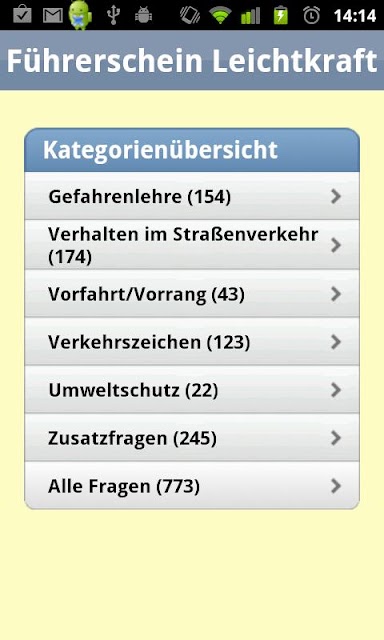Show Alle Fragen list
The height and width of the screenshot is (640, 384).
192,486
